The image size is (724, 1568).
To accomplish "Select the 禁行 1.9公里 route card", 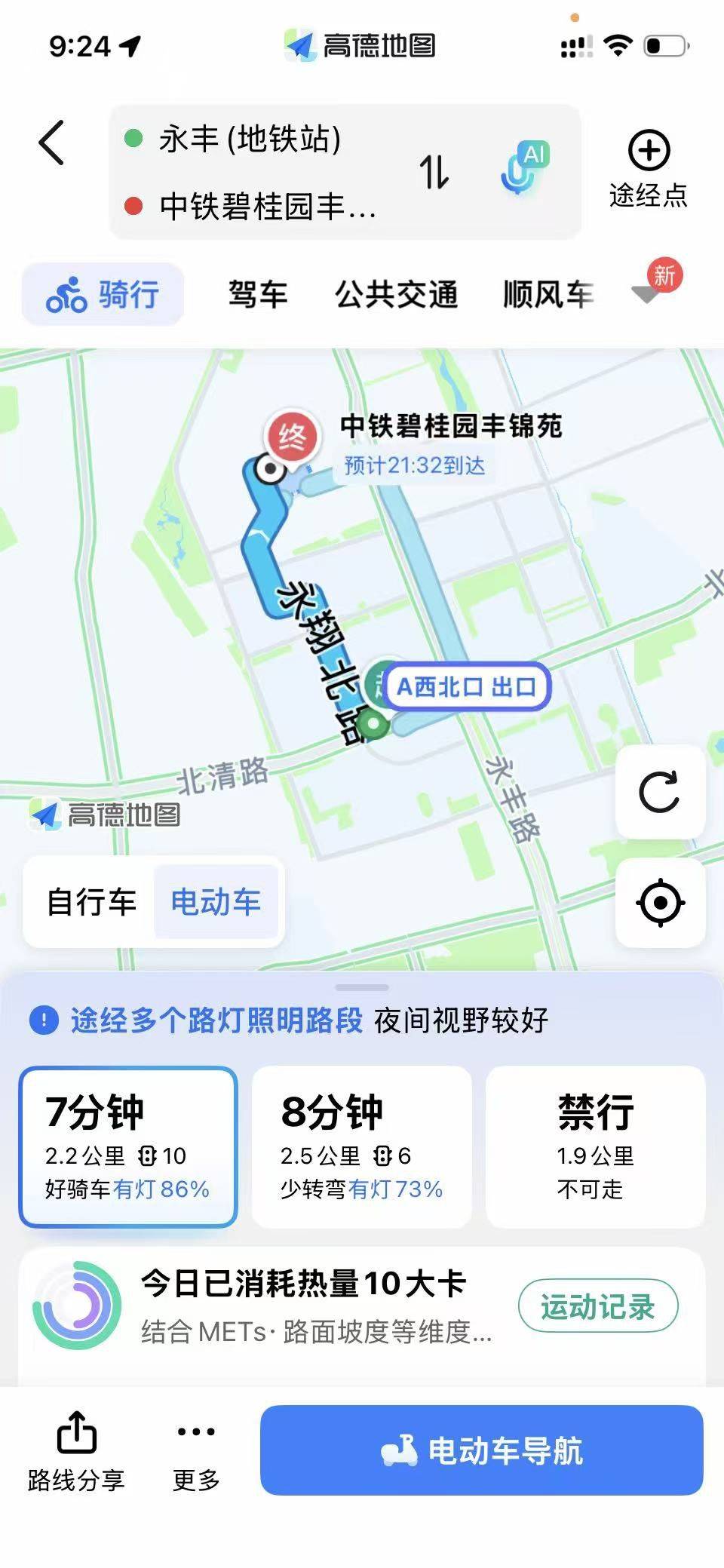I will tap(595, 1146).
